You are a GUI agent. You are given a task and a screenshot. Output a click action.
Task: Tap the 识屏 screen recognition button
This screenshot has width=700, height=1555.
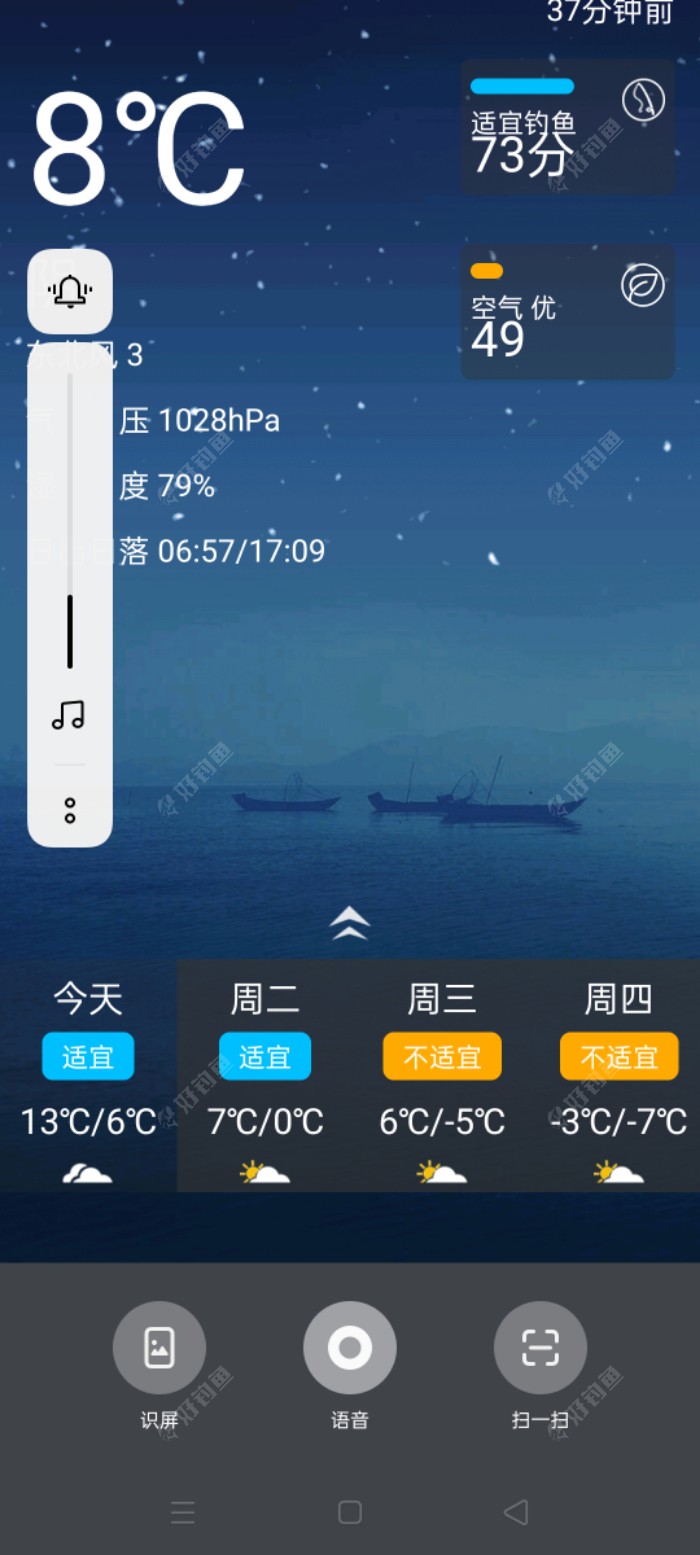click(159, 1348)
